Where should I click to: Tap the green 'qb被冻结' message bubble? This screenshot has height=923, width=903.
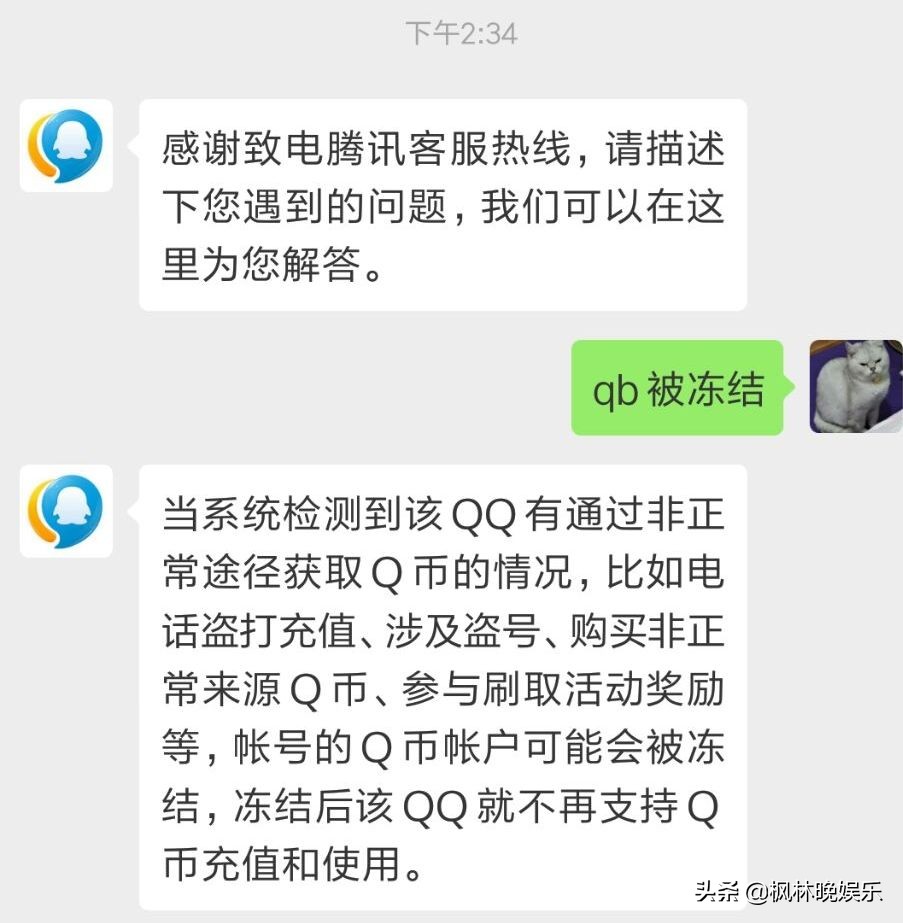[676, 390]
